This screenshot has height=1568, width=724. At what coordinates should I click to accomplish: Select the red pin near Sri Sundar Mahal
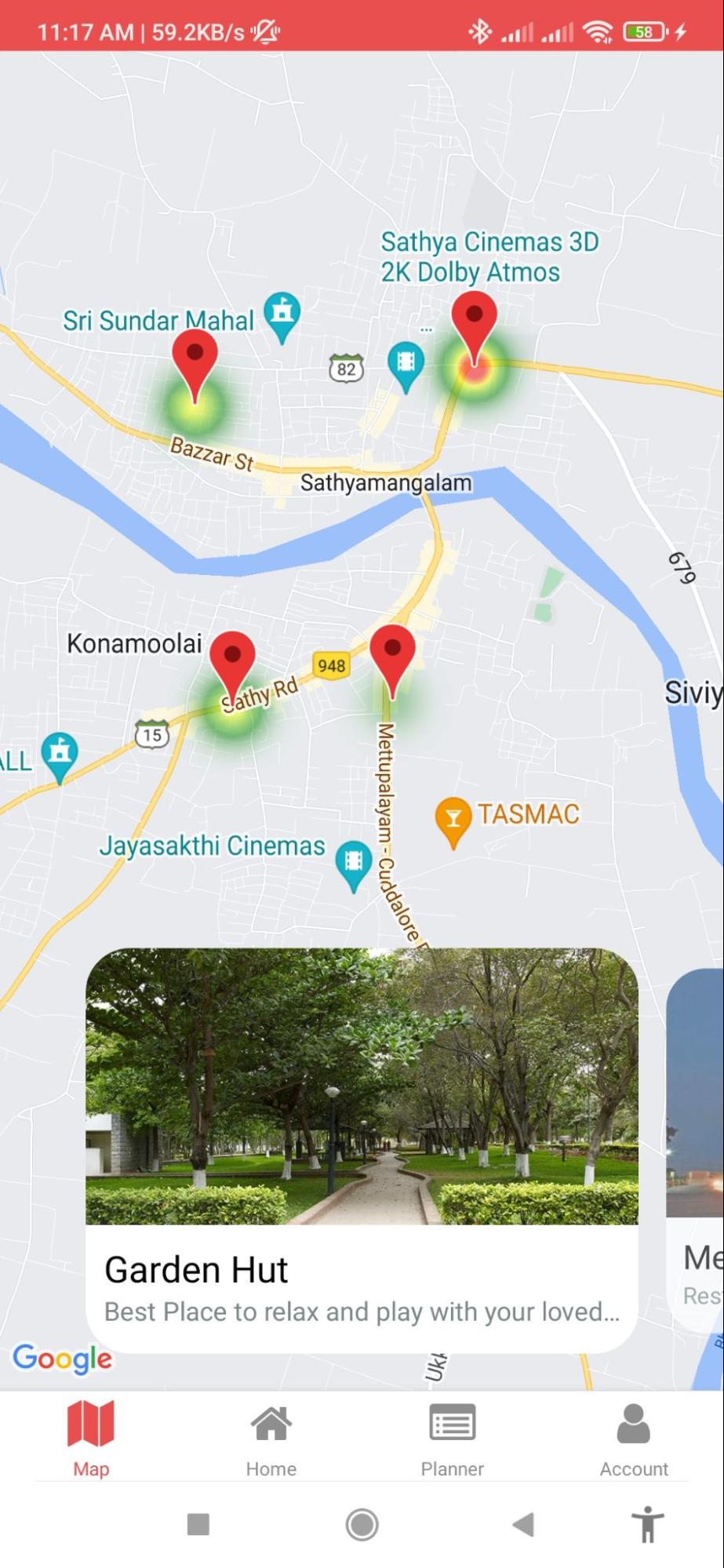click(195, 361)
